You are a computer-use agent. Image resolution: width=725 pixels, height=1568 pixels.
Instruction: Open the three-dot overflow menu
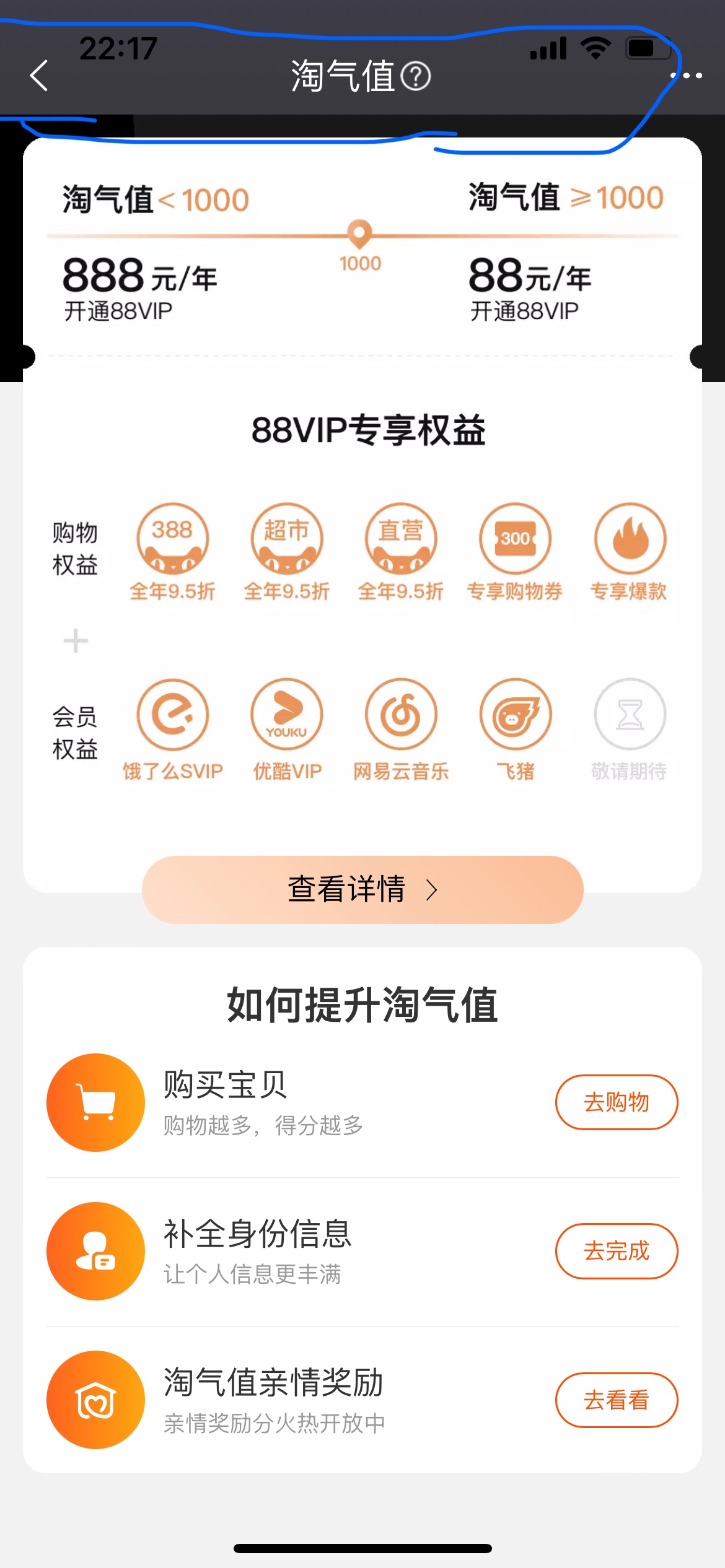click(x=689, y=76)
